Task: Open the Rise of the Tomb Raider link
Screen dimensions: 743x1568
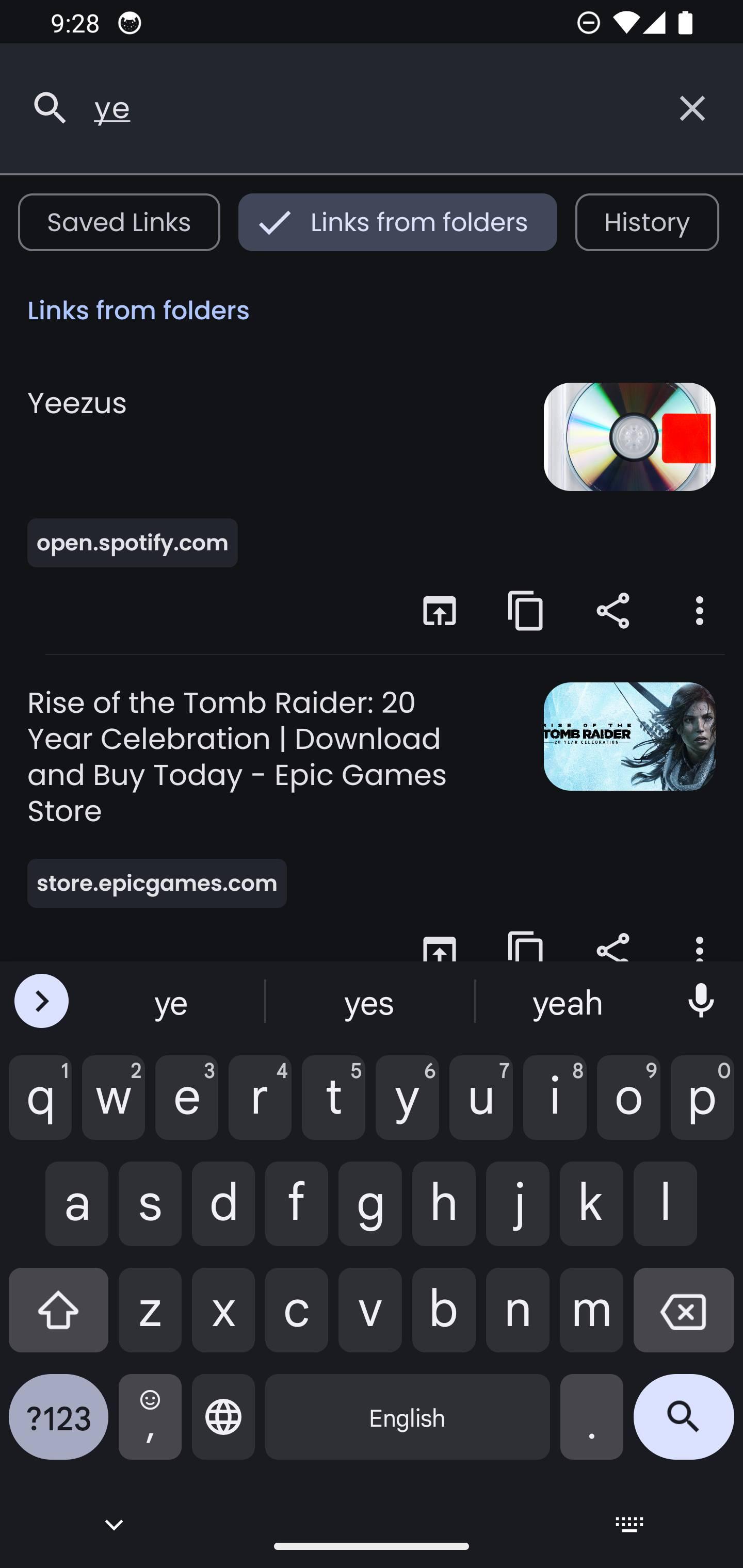Action: [x=237, y=756]
